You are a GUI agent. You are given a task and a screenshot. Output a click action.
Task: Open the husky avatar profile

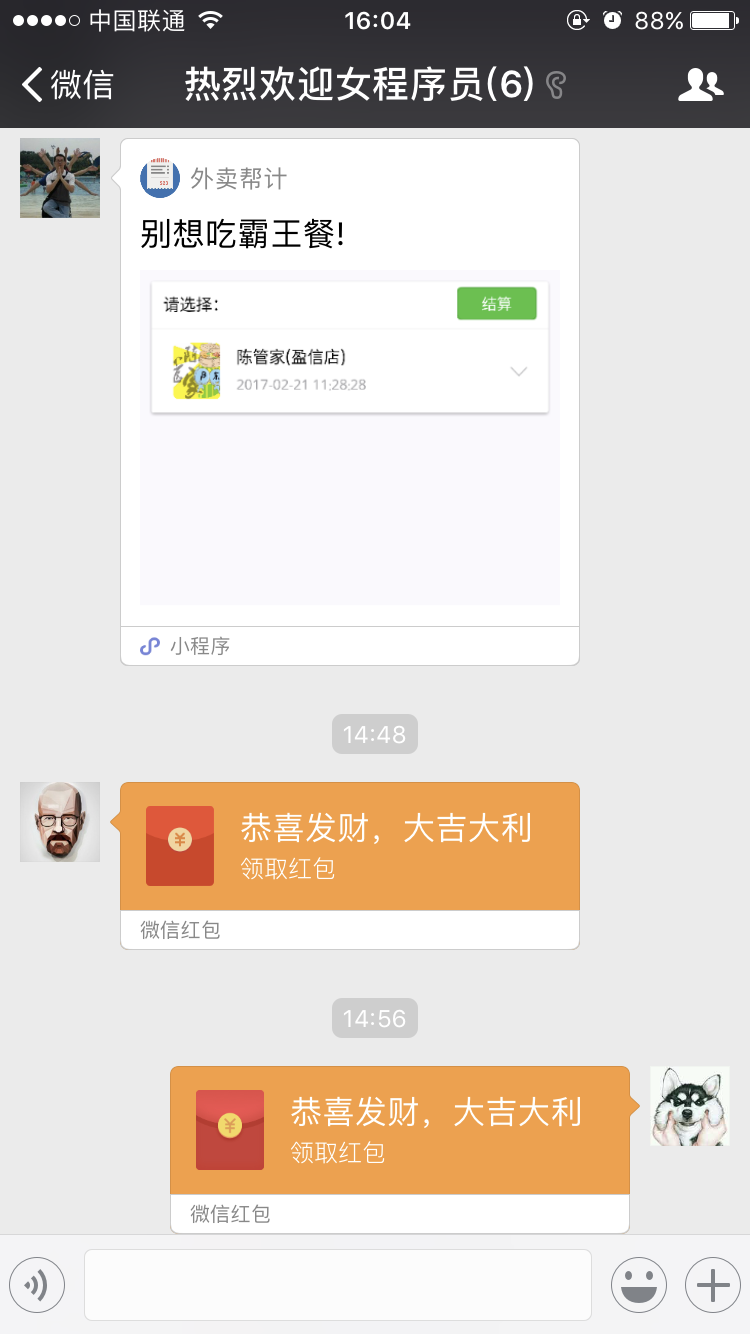click(690, 1106)
